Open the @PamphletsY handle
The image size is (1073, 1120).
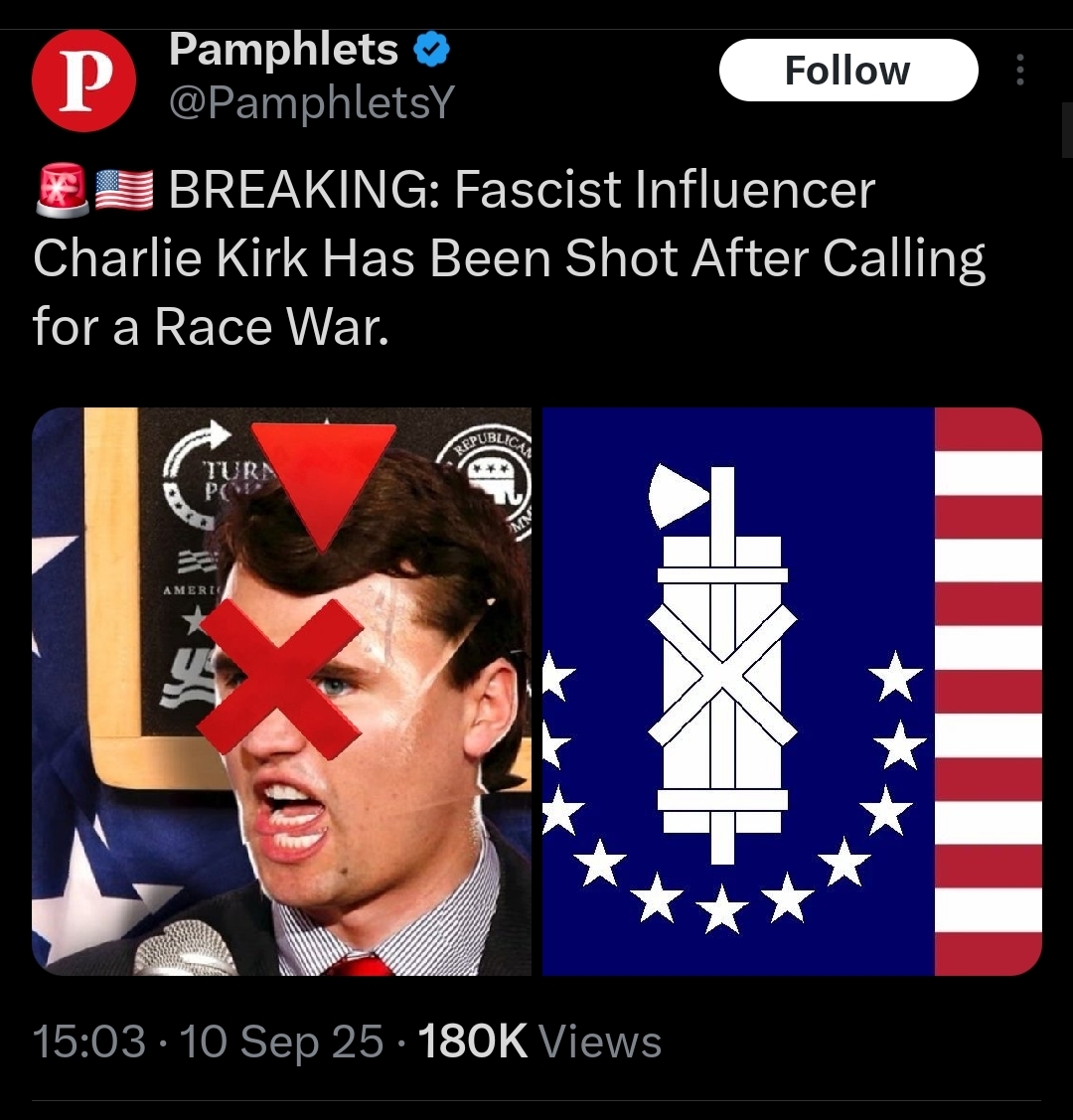[310, 101]
